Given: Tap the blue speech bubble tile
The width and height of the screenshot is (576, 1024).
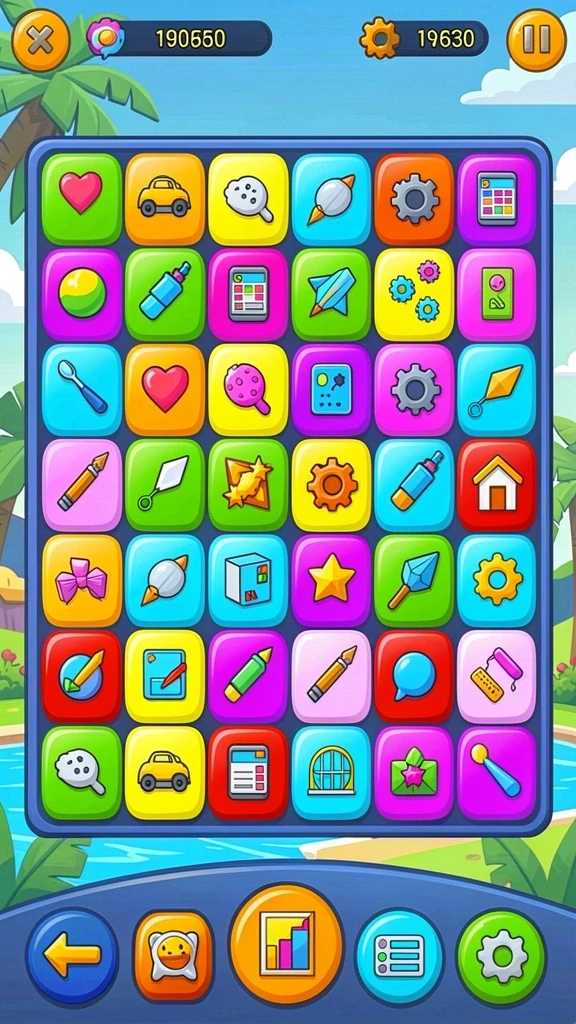Looking at the screenshot, I should [x=414, y=676].
